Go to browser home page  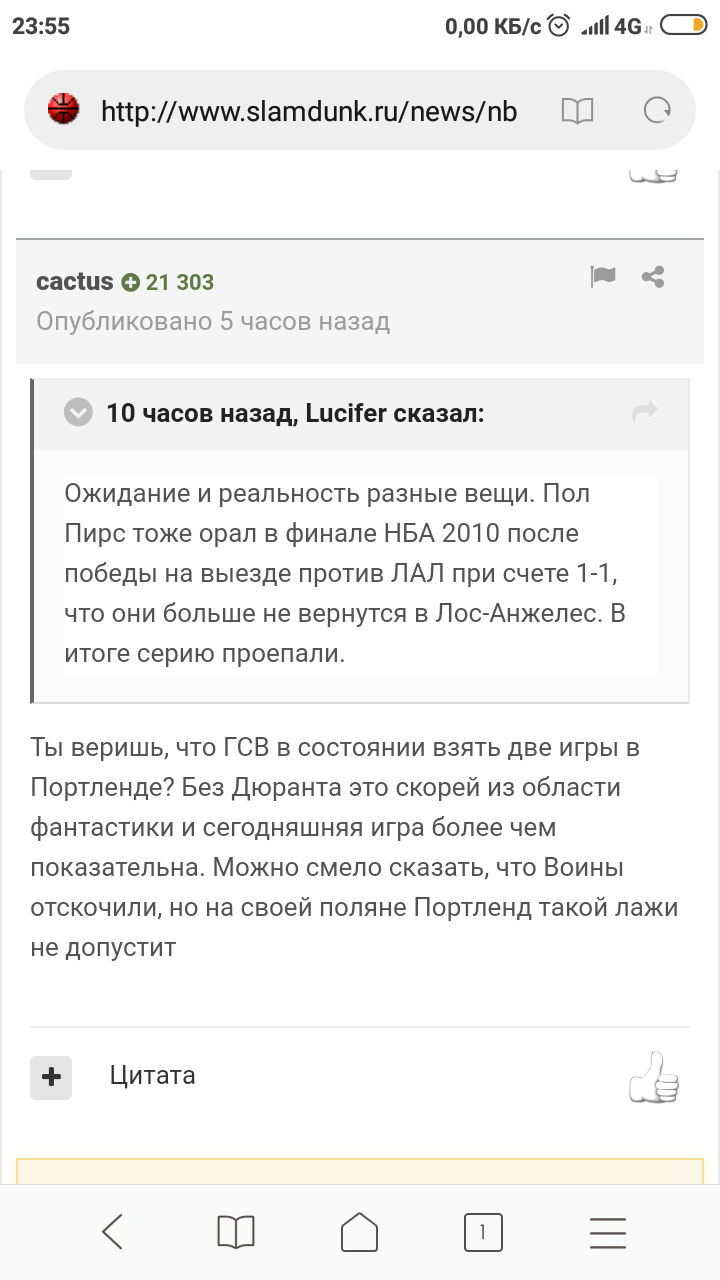click(360, 1232)
